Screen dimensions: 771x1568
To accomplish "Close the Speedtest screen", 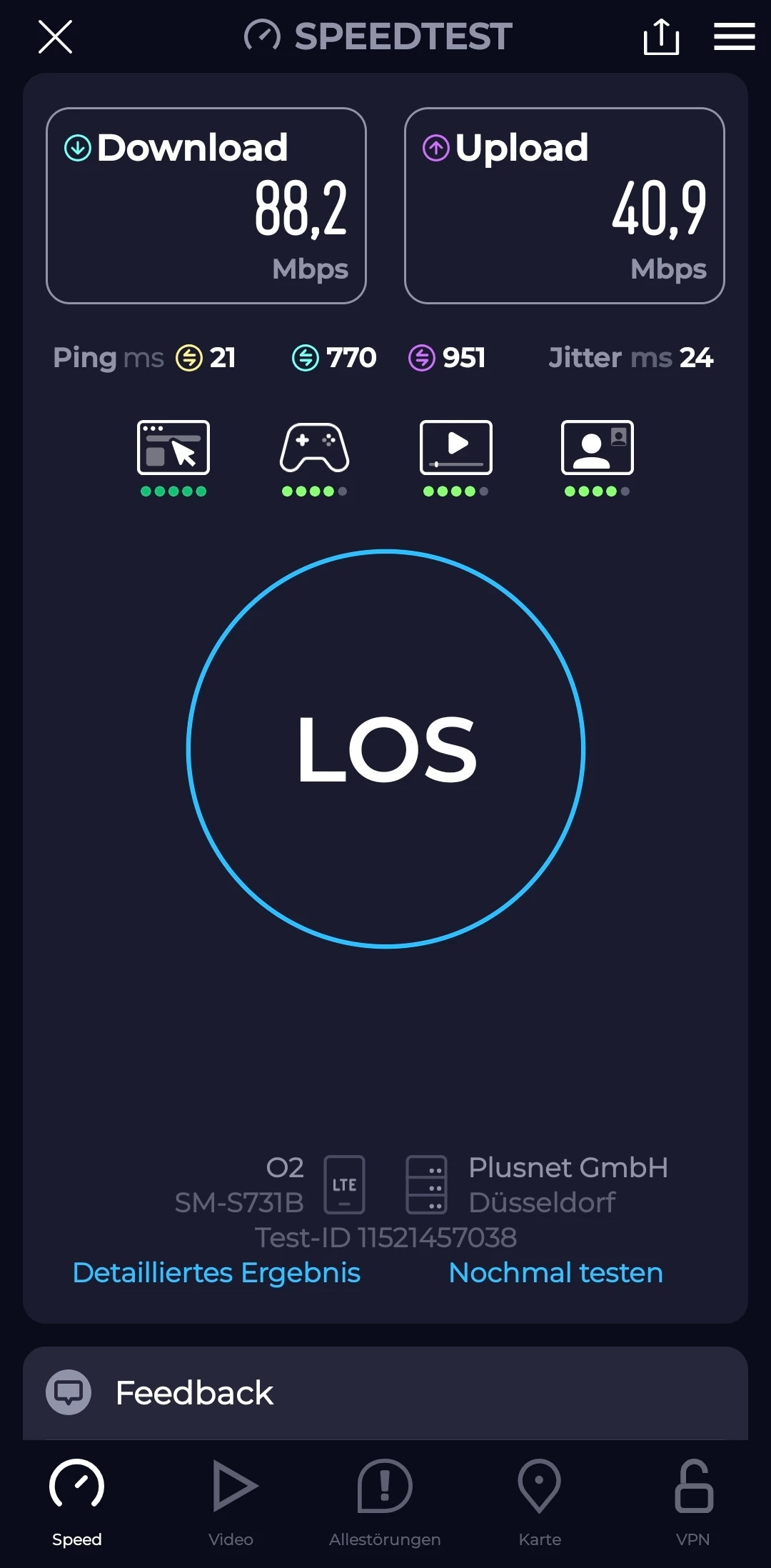I will (55, 37).
